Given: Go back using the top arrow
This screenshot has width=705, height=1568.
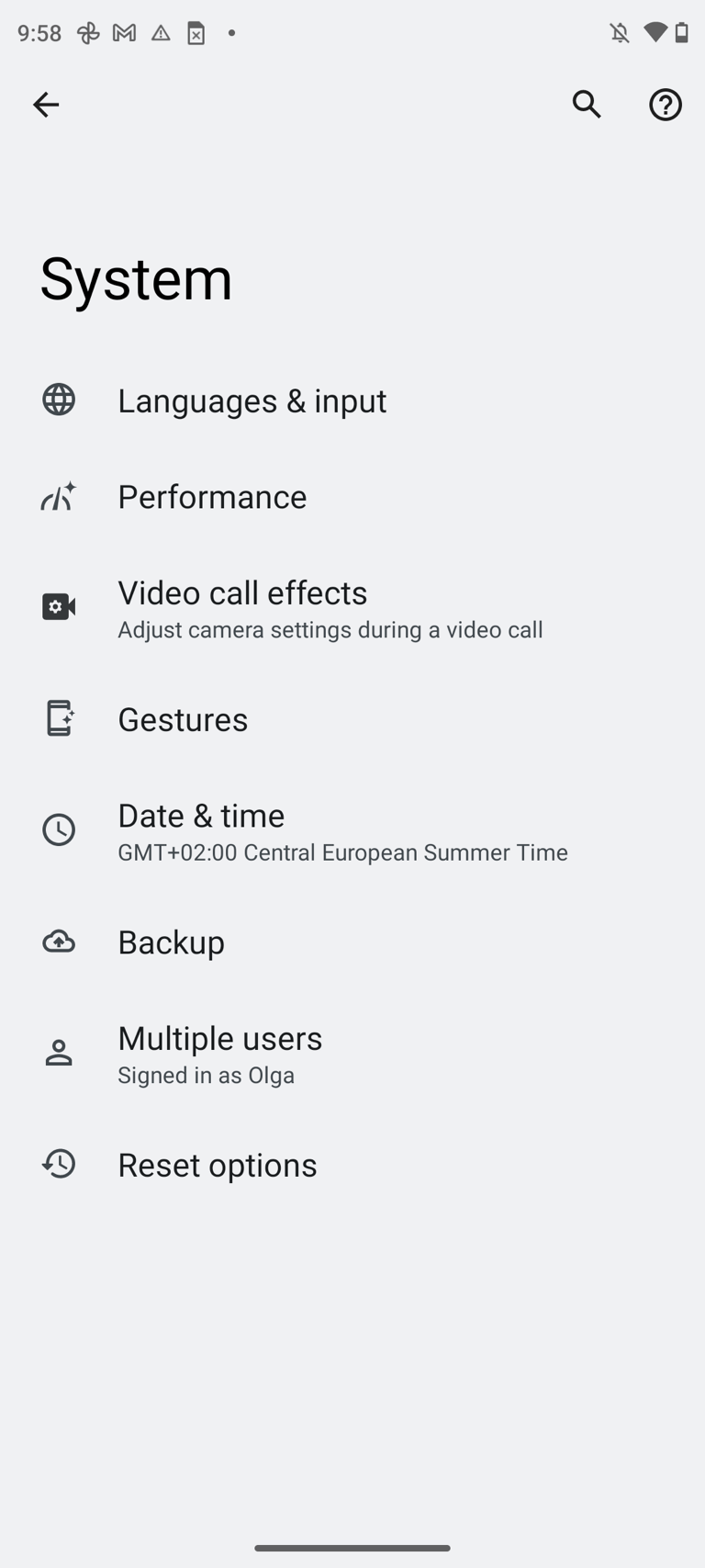Looking at the screenshot, I should click(x=46, y=105).
